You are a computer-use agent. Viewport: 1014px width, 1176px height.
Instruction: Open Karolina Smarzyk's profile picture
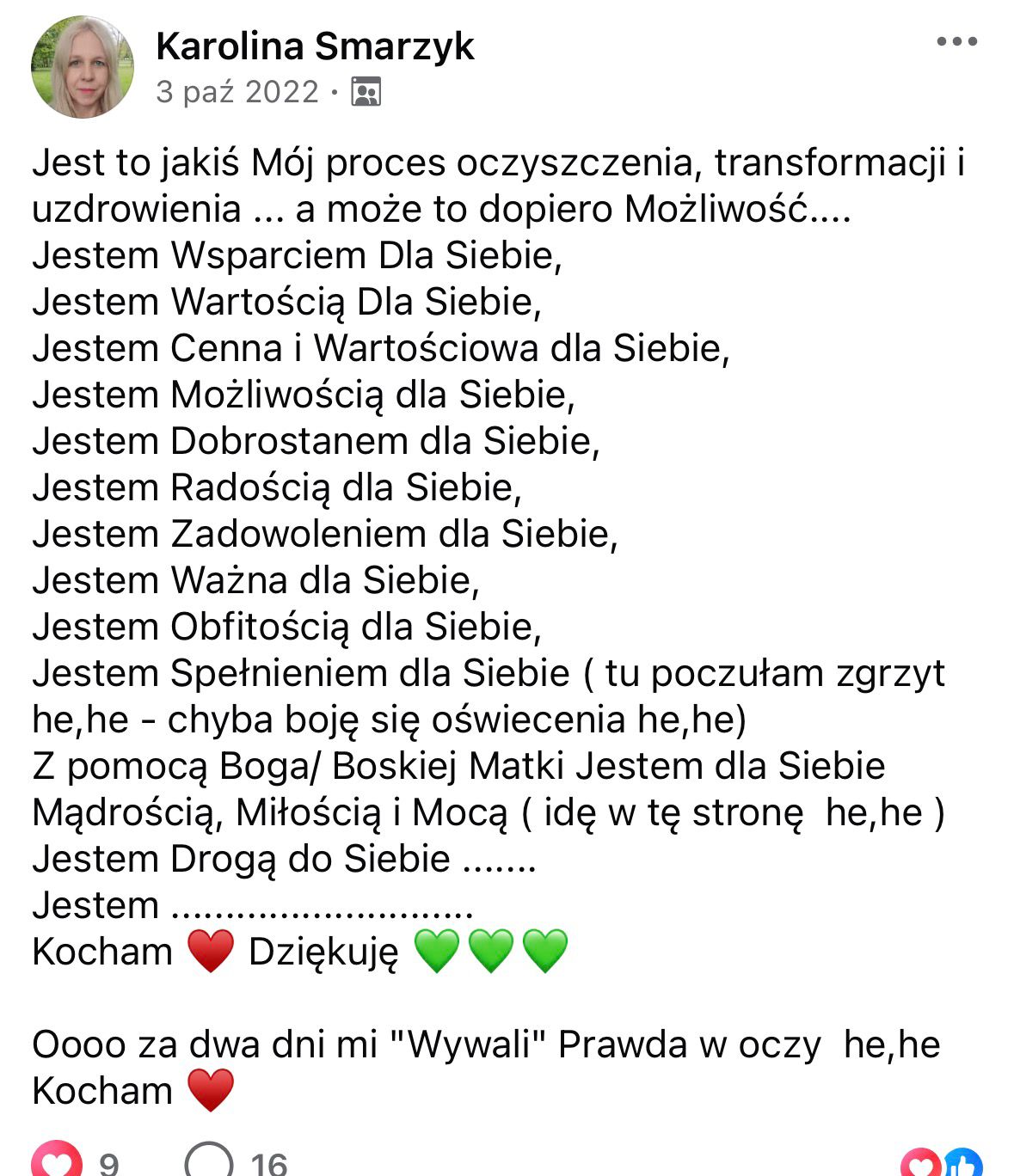(83, 67)
